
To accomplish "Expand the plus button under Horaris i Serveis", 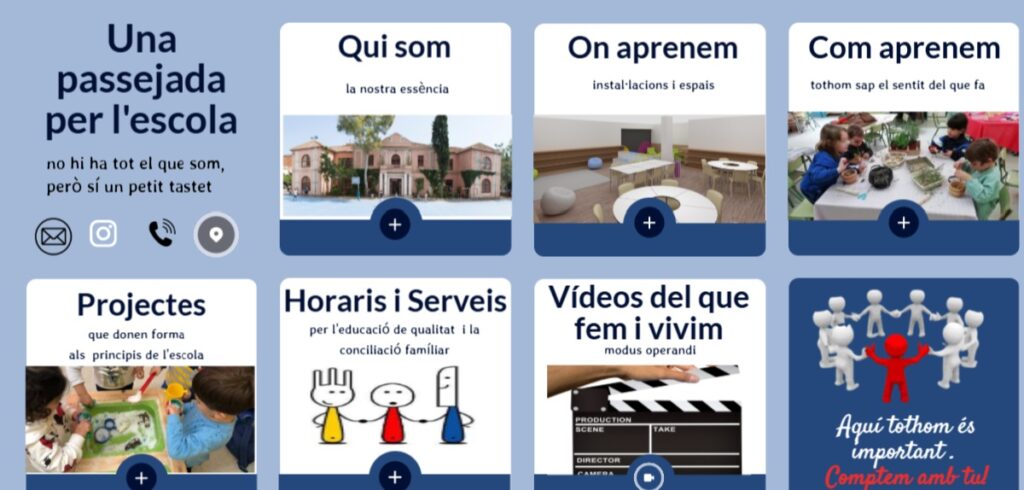I will [395, 477].
